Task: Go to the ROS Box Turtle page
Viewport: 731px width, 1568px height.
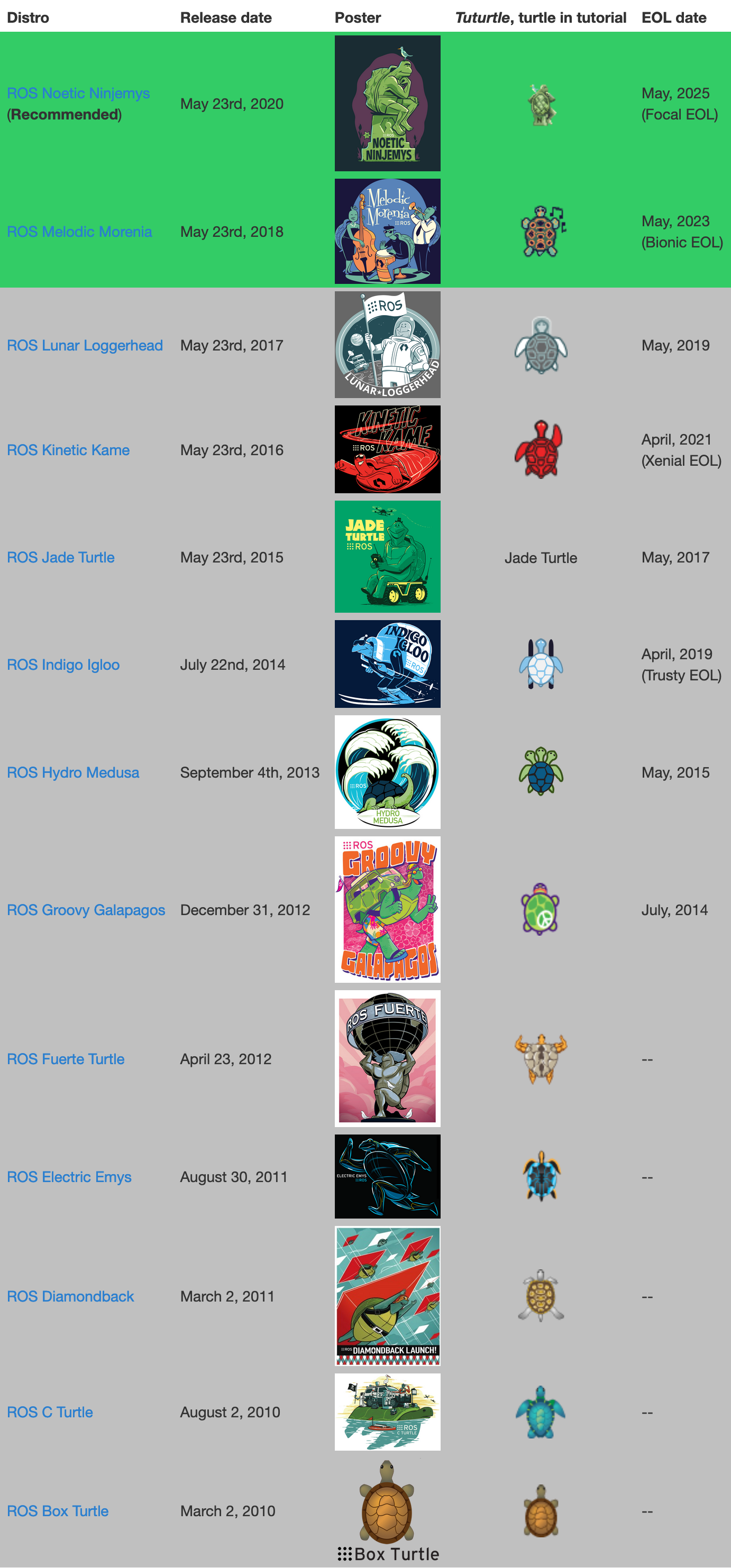Action: [x=57, y=1511]
